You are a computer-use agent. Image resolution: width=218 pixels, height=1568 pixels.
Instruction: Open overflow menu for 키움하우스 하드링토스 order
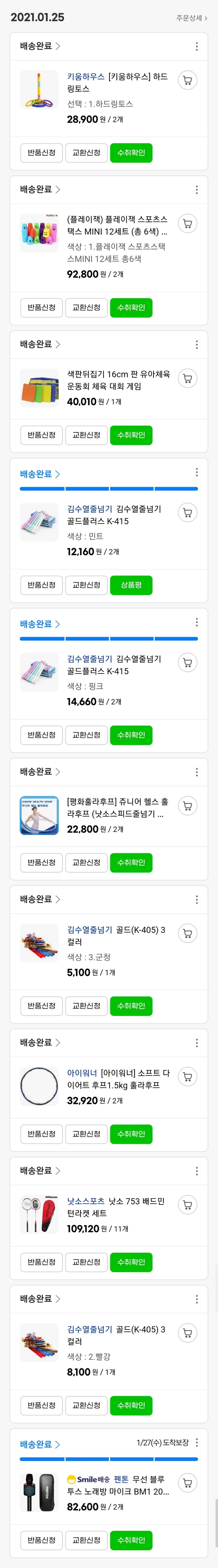click(196, 47)
